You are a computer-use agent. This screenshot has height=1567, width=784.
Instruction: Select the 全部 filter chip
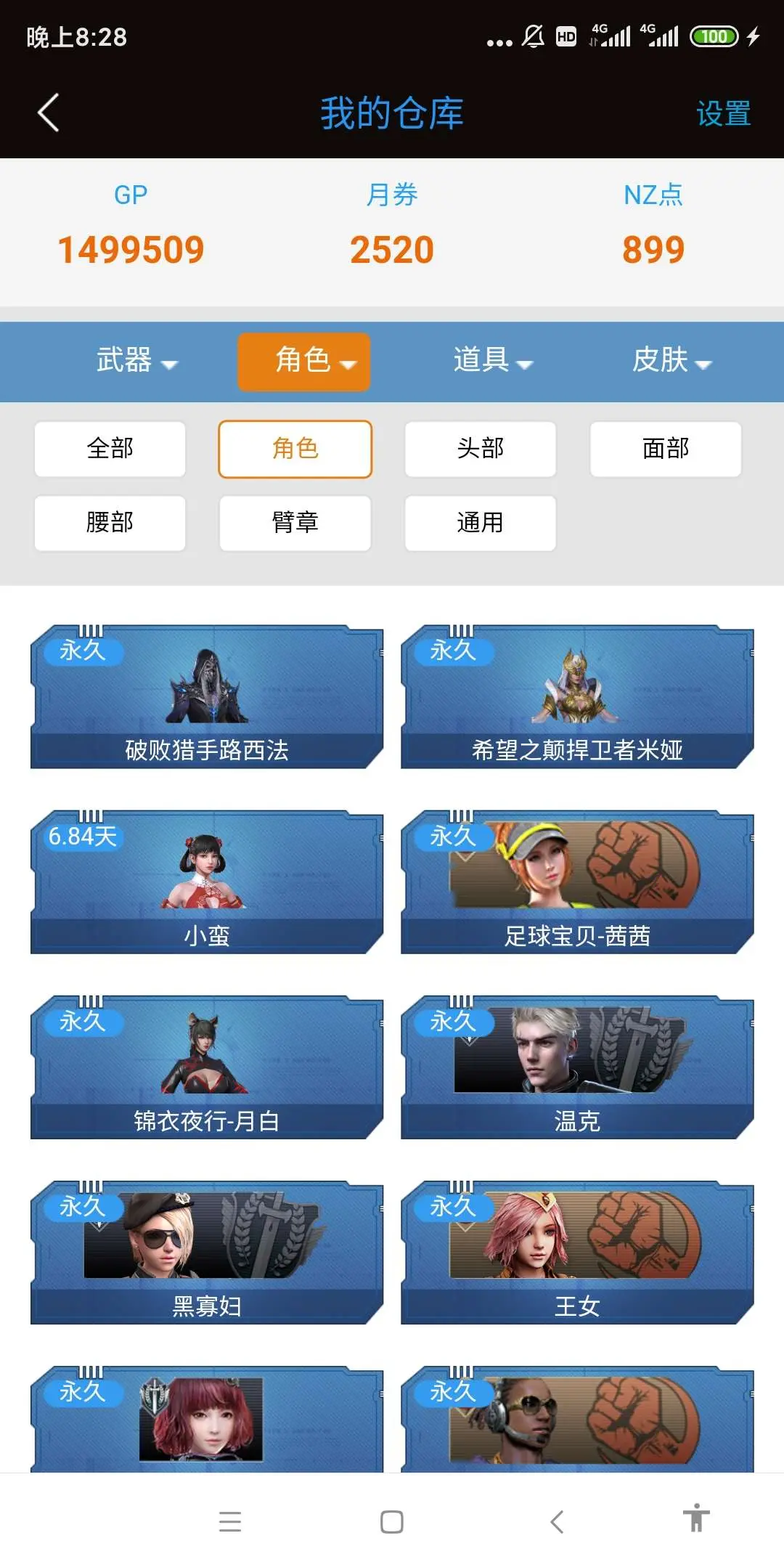coord(110,449)
